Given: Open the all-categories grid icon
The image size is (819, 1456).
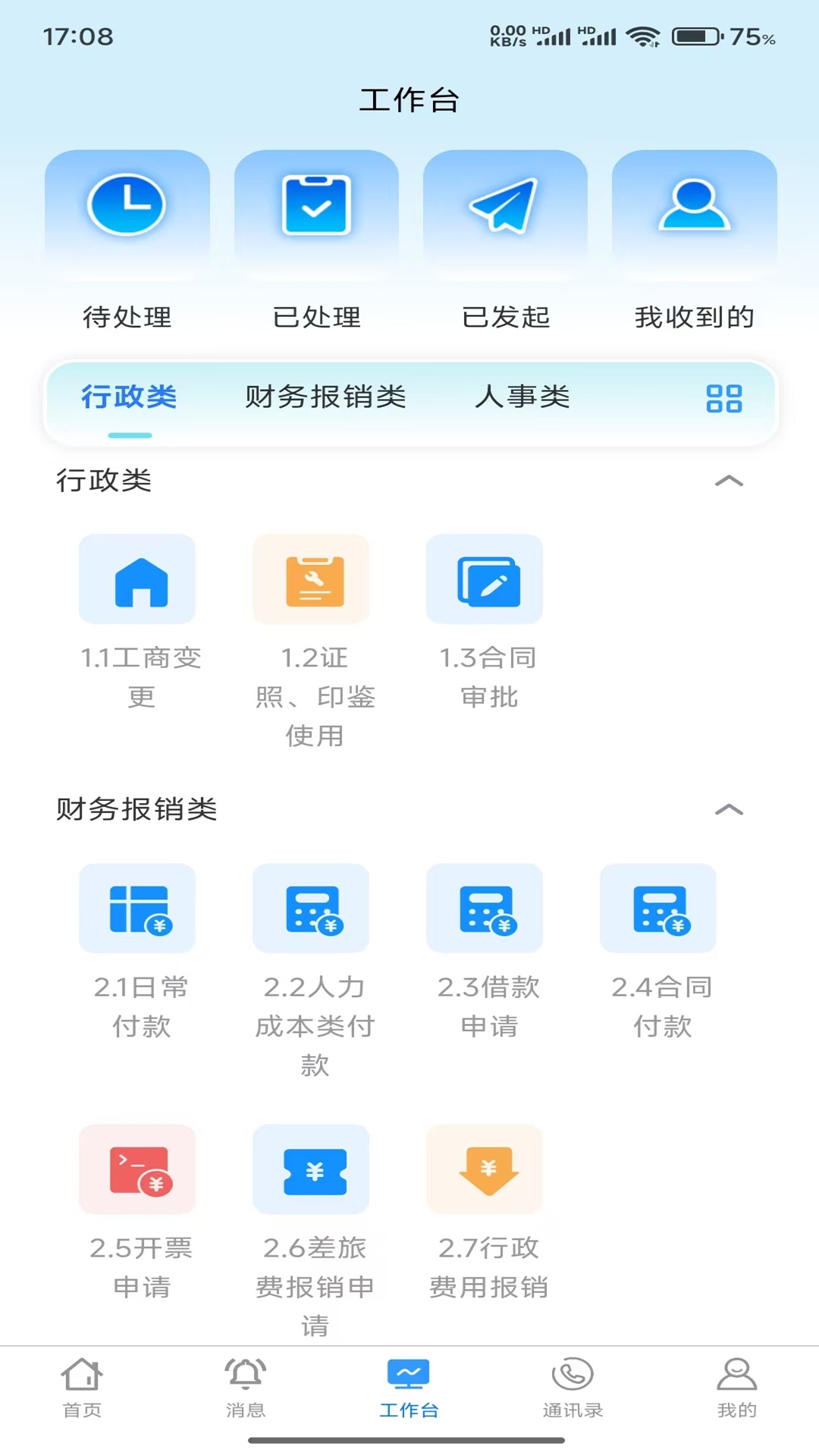Looking at the screenshot, I should pyautogui.click(x=723, y=398).
